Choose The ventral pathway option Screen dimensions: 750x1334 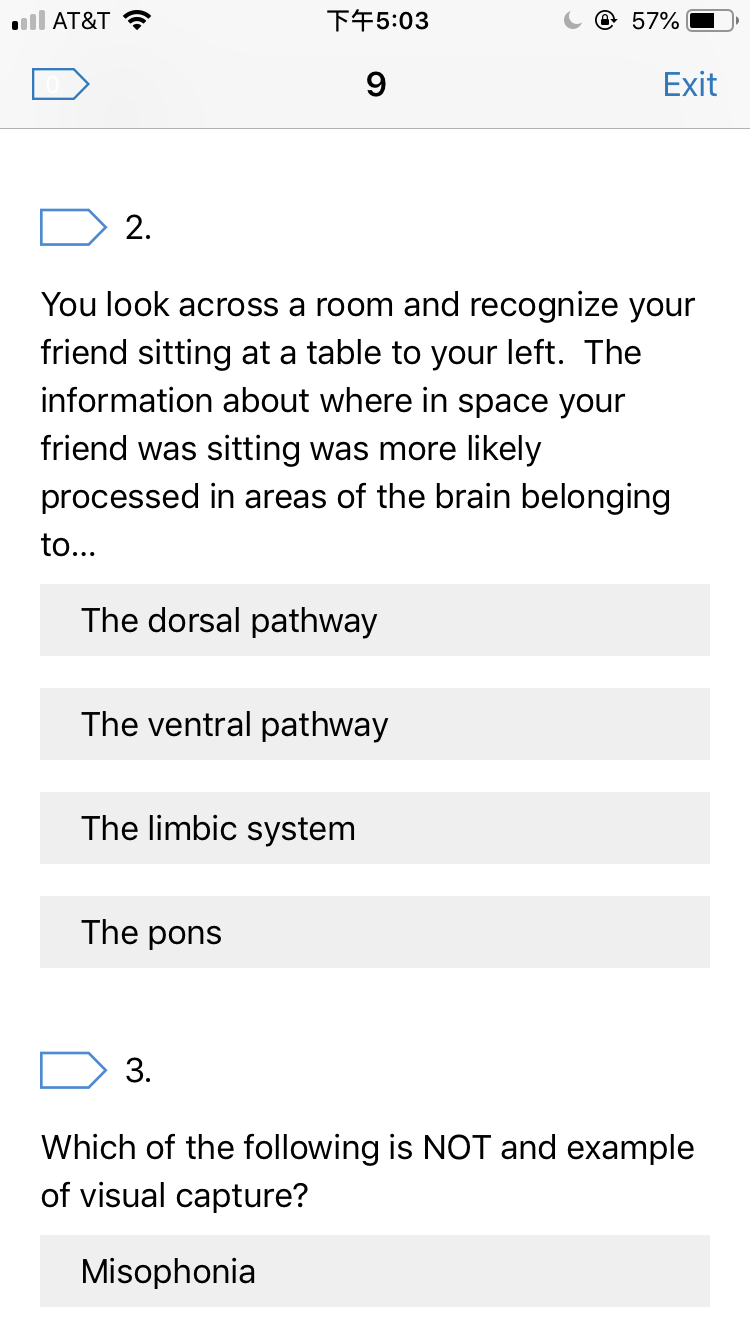375,724
